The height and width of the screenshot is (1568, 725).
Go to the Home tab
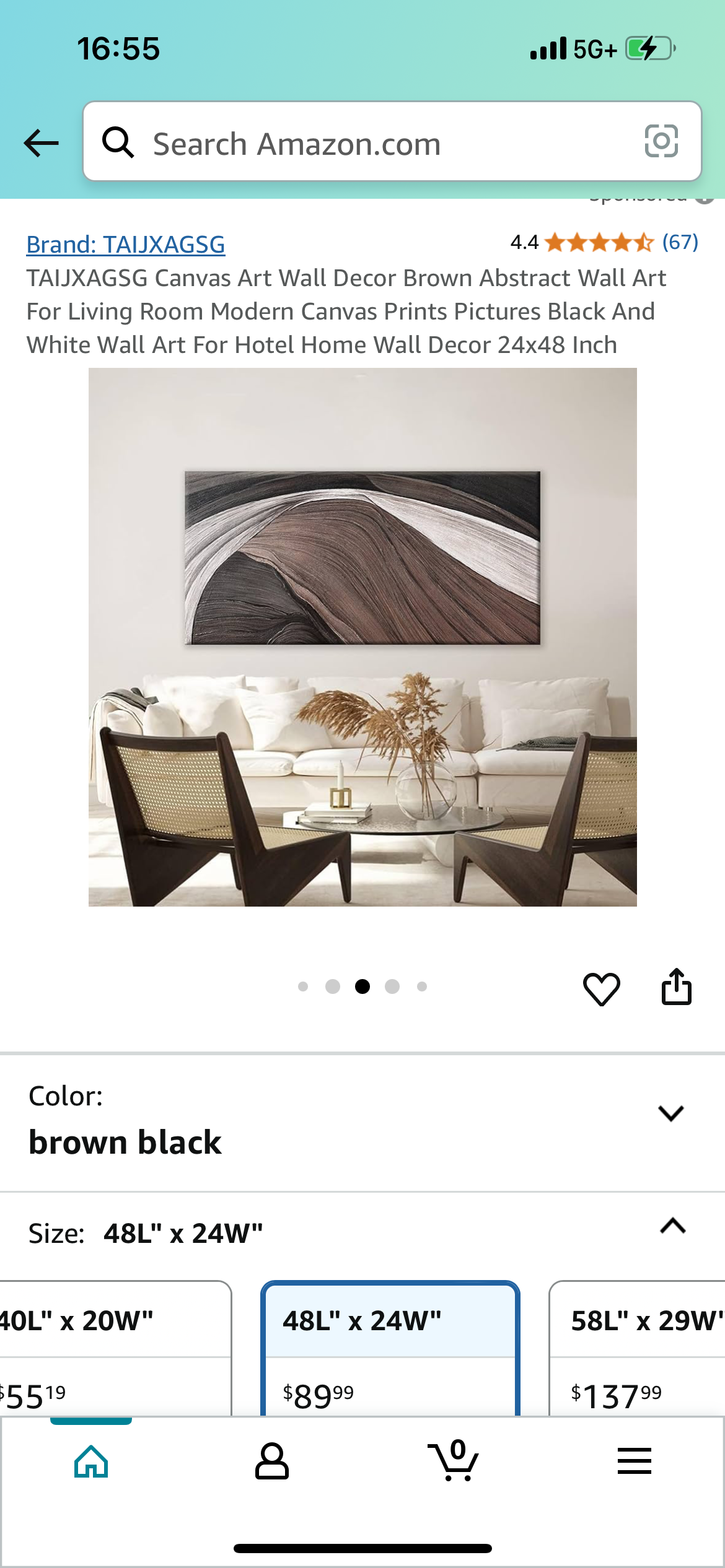tap(91, 1461)
